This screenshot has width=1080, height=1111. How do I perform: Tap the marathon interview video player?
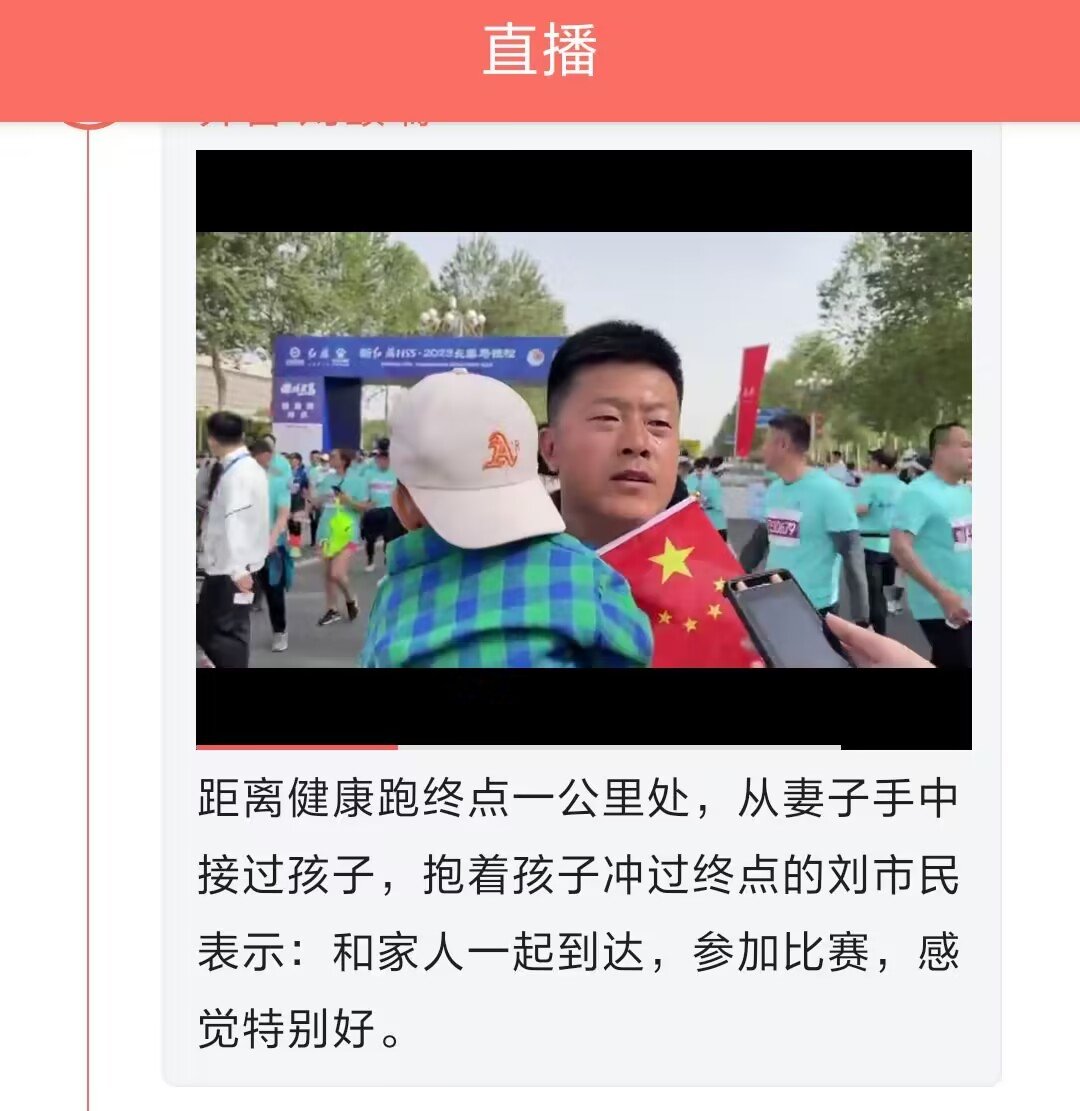coord(583,449)
